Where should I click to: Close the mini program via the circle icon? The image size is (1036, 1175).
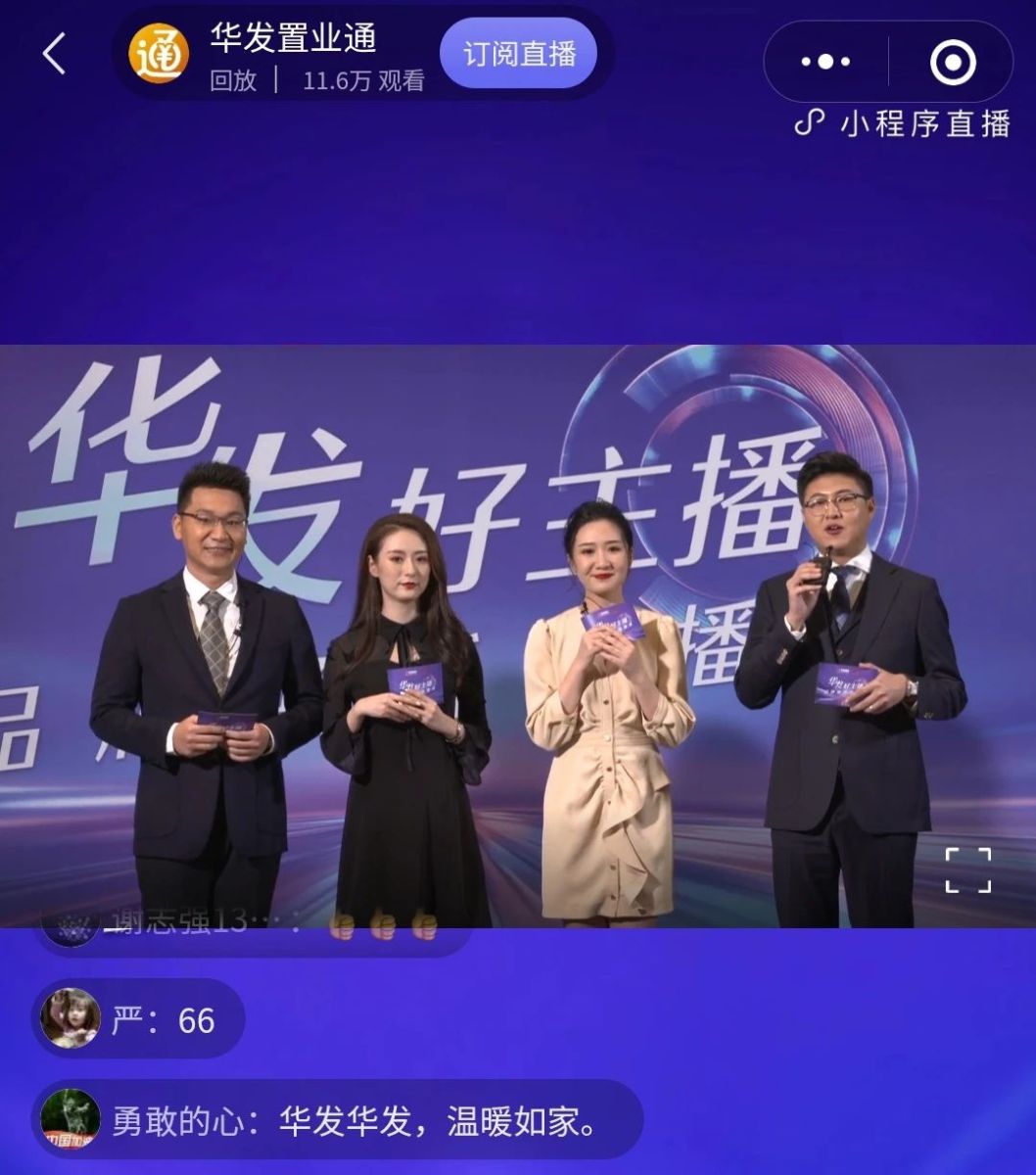952,63
